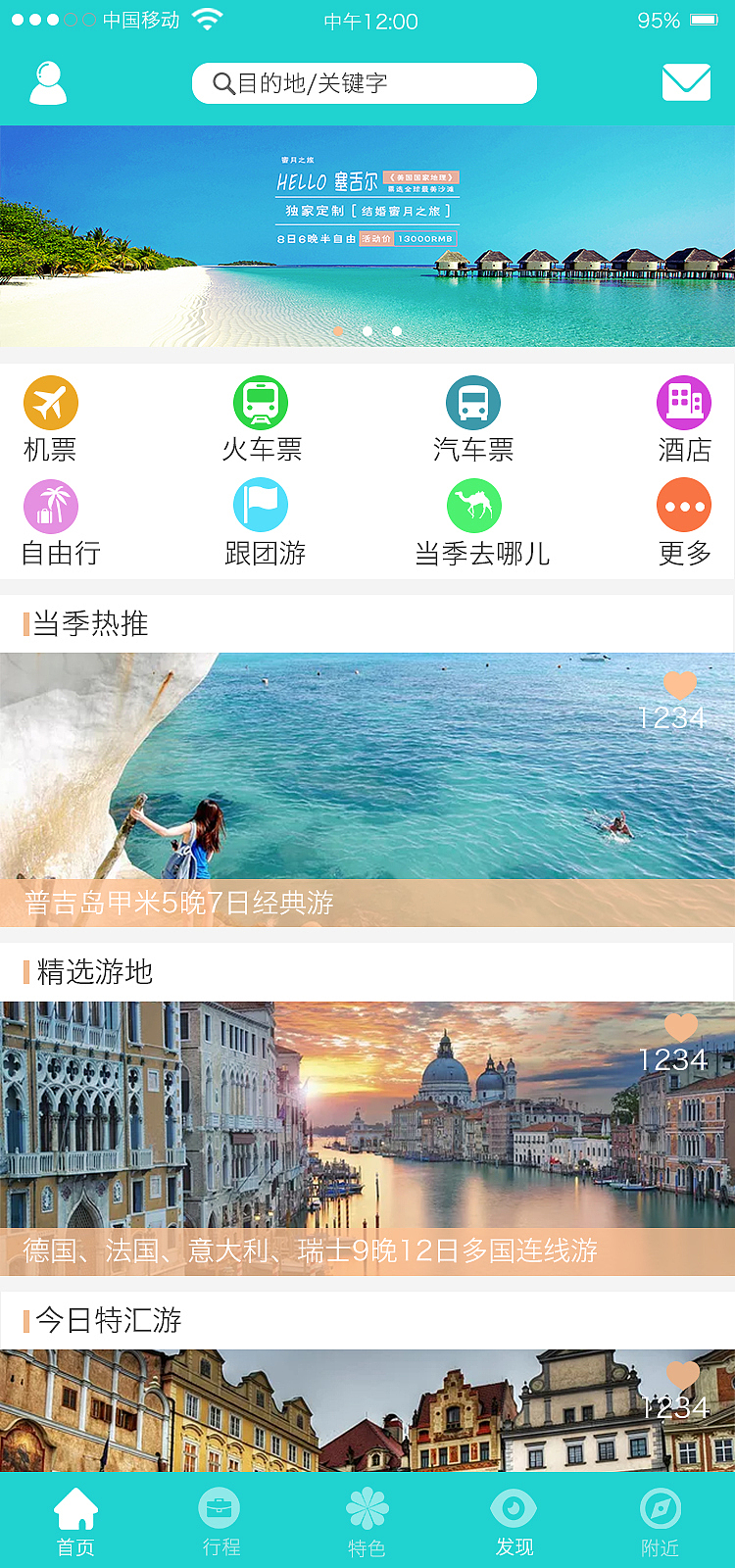This screenshot has width=735, height=1568.
Task: Click the 汽车票 bus ticket icon
Action: (474, 402)
